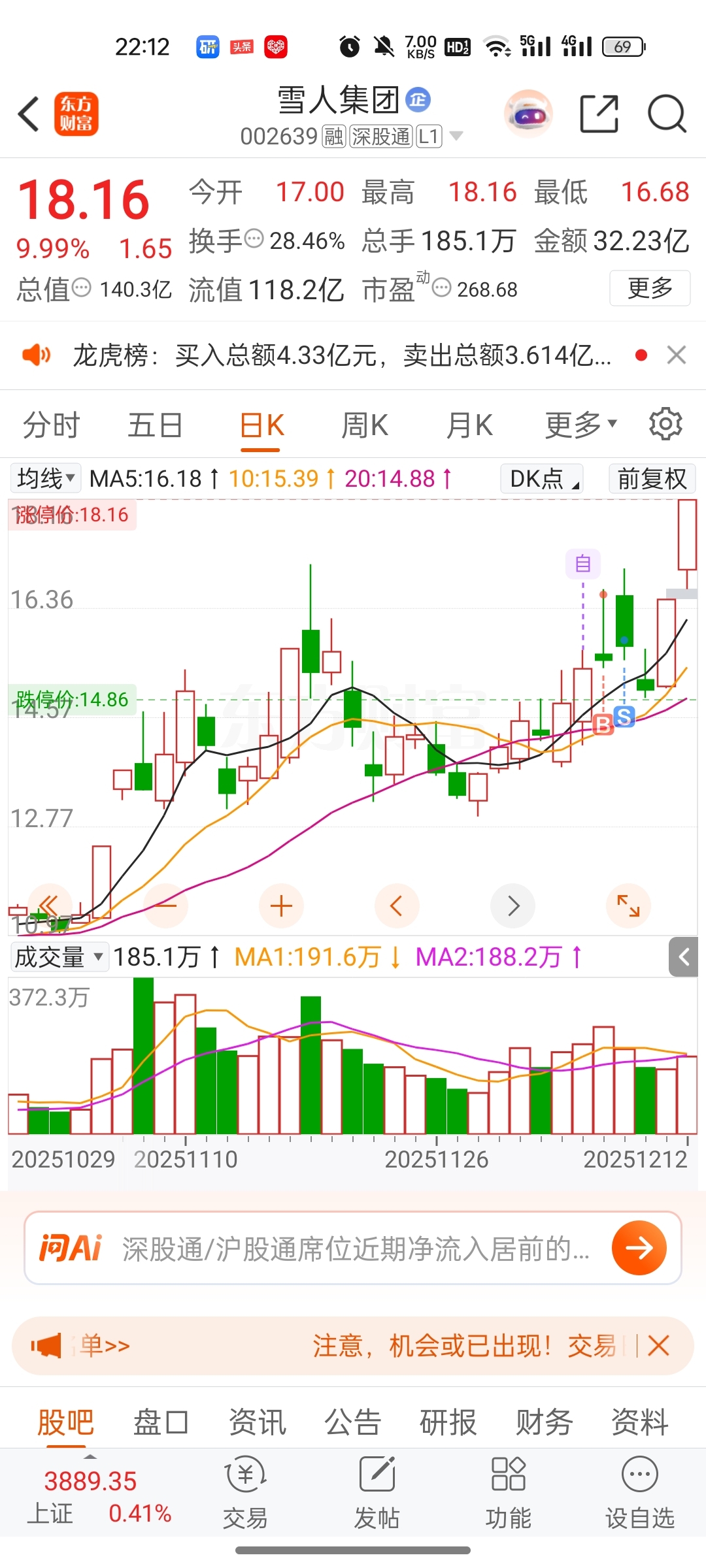Expand chart to fullscreen
The image size is (706, 1568).
(x=628, y=906)
